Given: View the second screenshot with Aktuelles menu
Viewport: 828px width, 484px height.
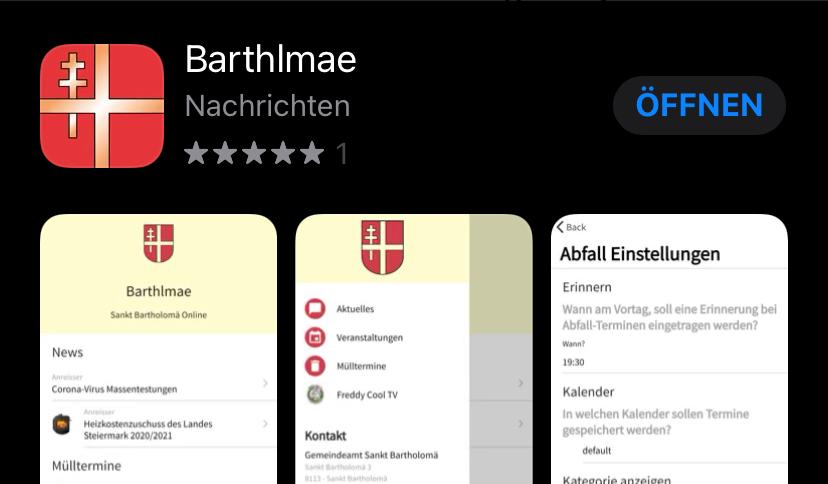Looking at the screenshot, I should [x=413, y=350].
